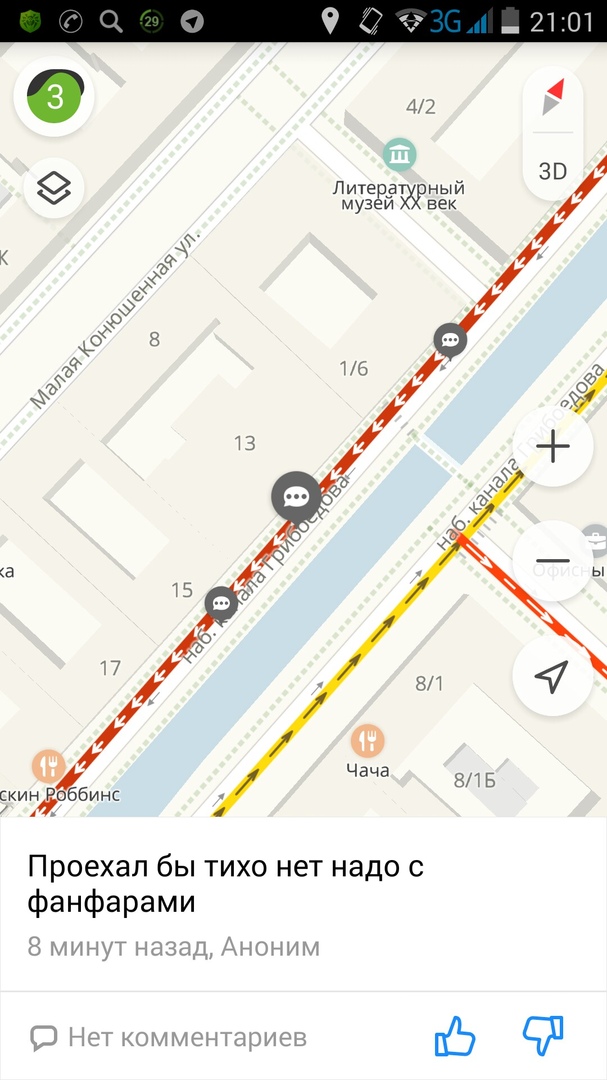
Task: Open comments under Нет комментариев
Action: click(168, 1038)
